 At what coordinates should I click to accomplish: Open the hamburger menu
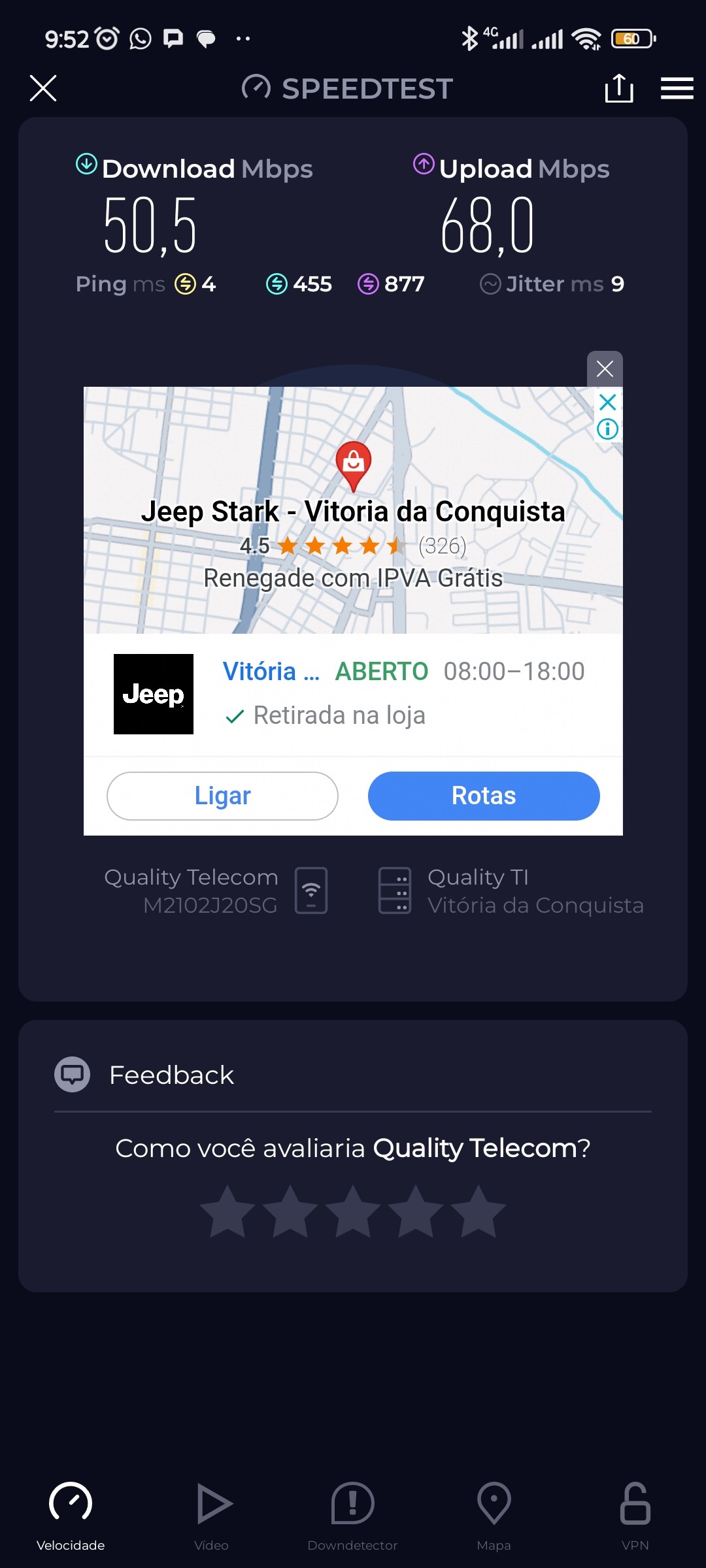677,88
